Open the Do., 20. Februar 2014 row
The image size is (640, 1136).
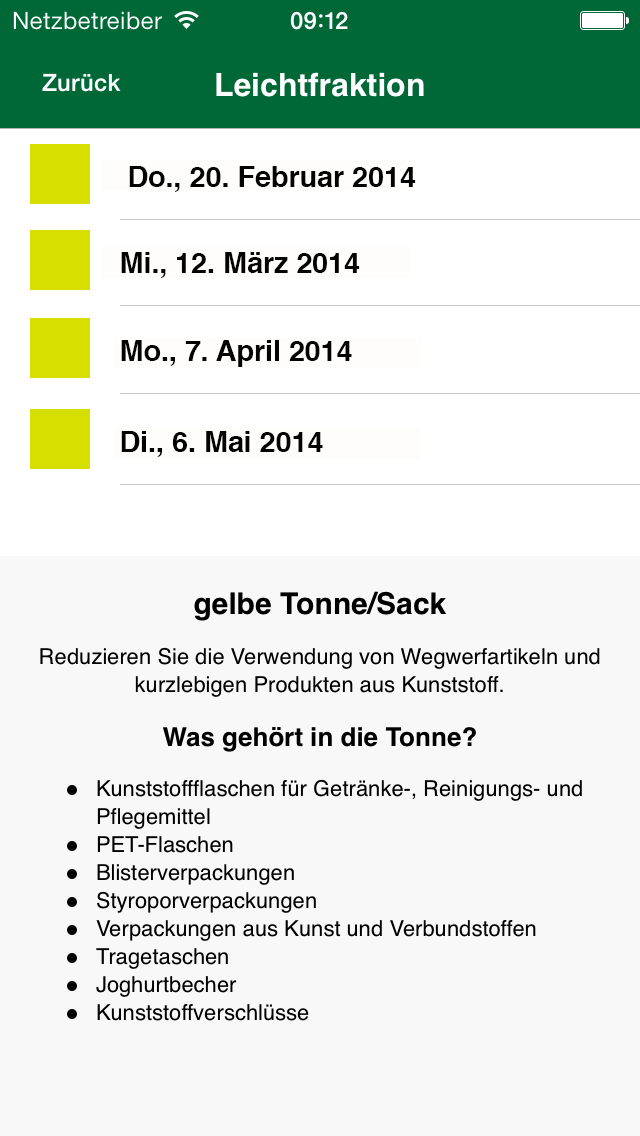click(x=320, y=175)
